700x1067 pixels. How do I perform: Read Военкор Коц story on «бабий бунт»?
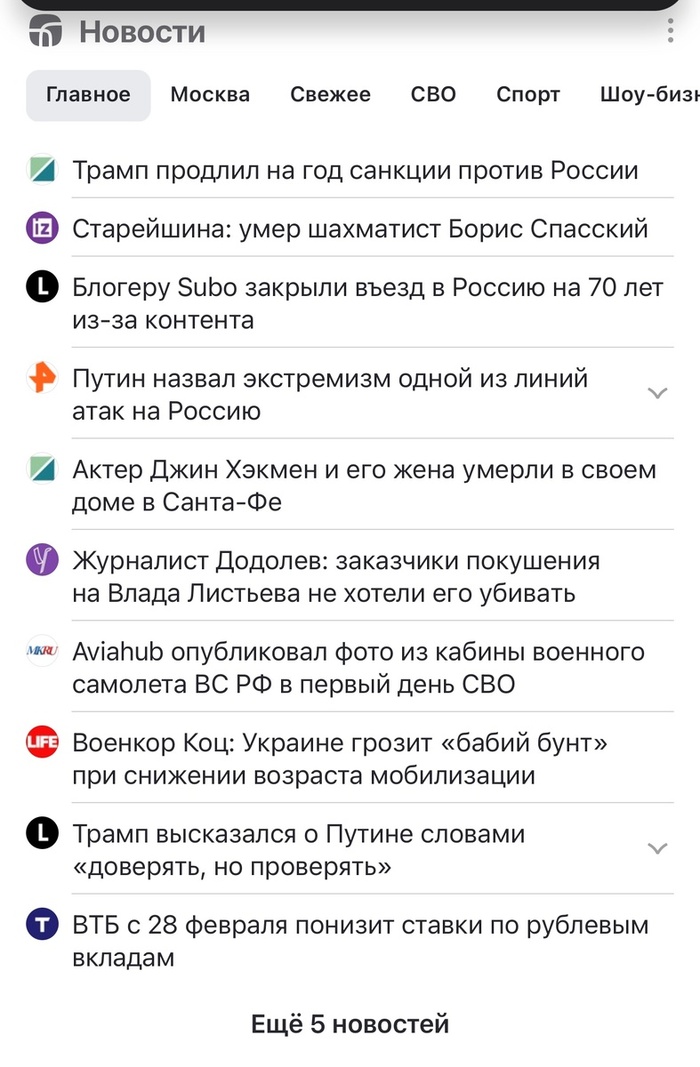[x=340, y=759]
